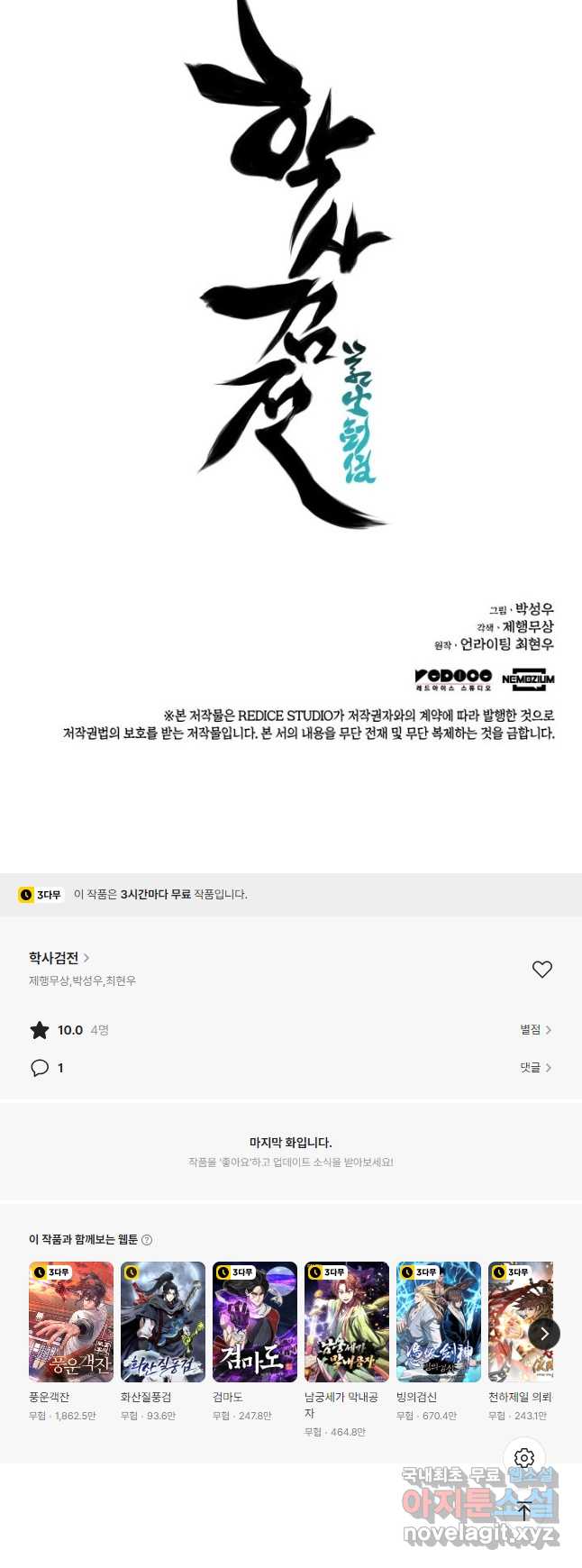Open viewer settings gear
Screen dimensions: 582x1568
(524, 1457)
